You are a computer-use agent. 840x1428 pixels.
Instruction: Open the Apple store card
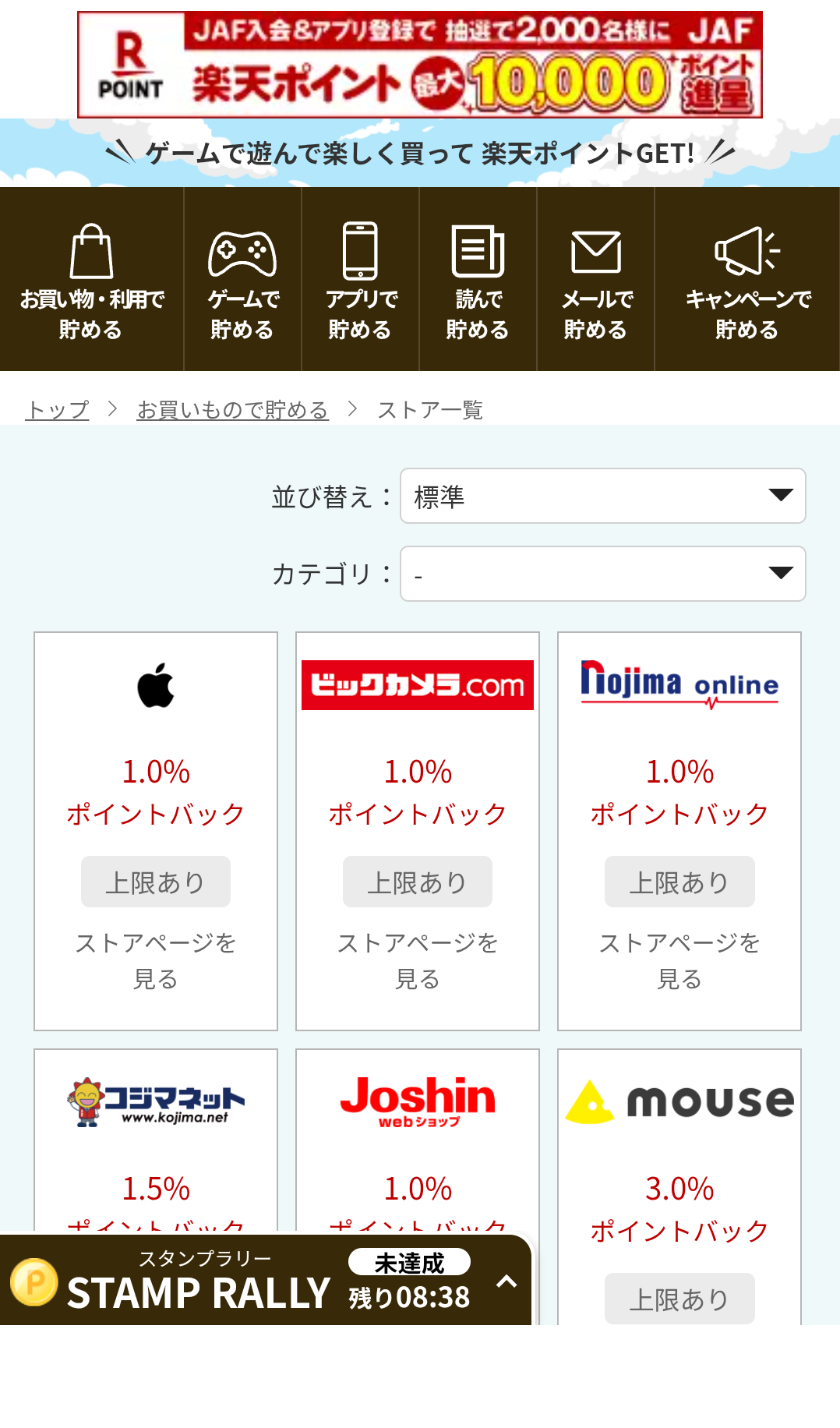coord(156,831)
